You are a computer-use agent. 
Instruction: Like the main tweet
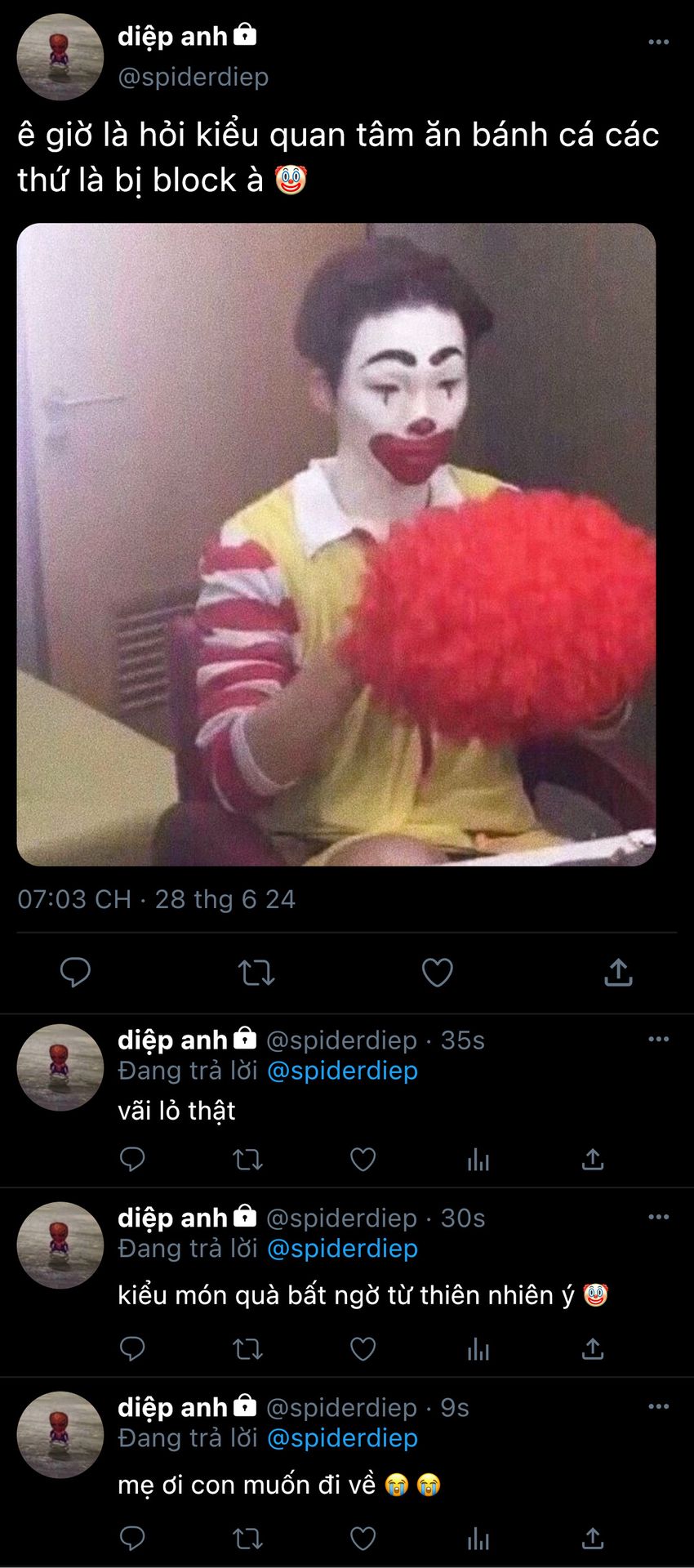tap(437, 973)
